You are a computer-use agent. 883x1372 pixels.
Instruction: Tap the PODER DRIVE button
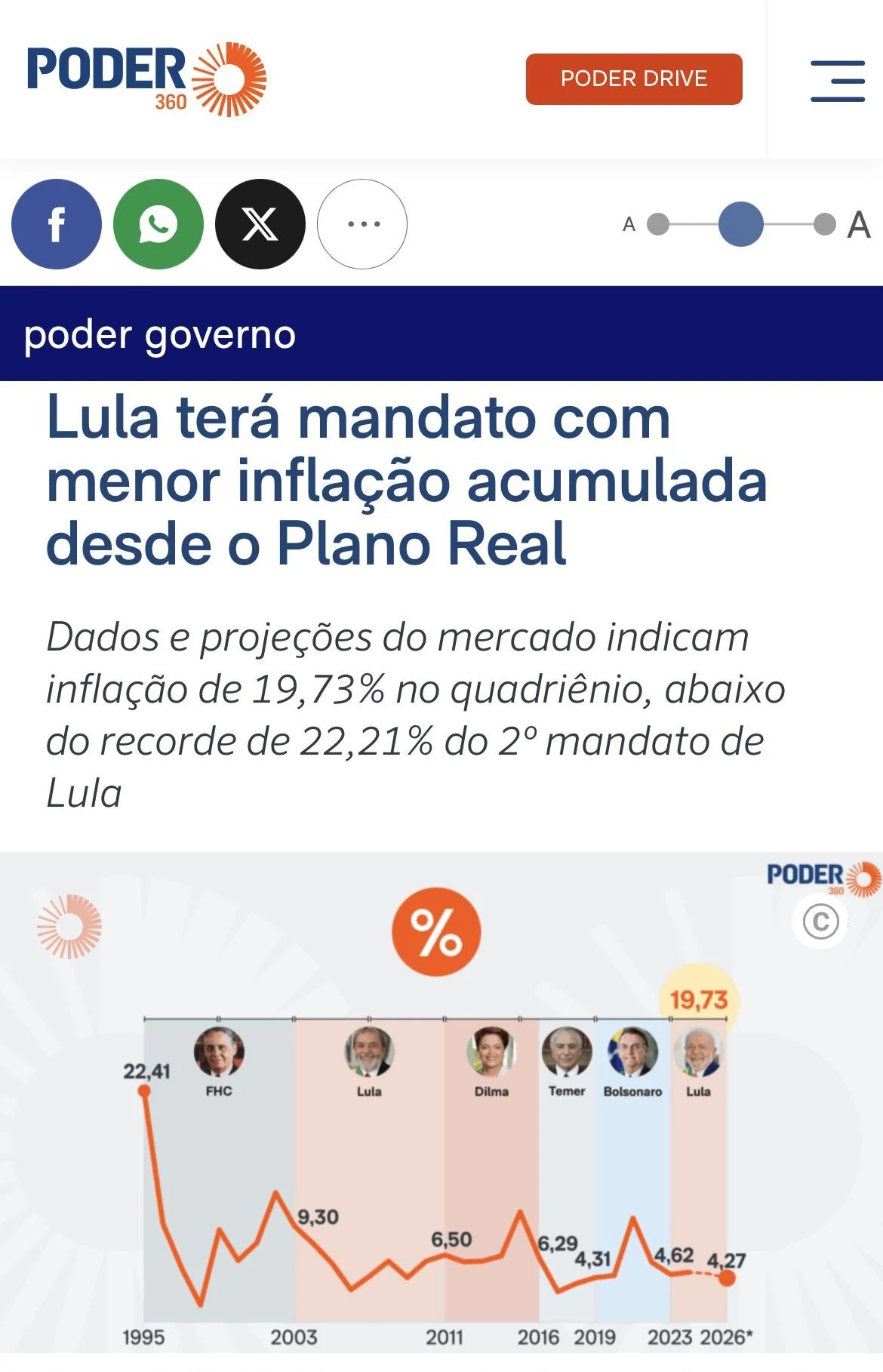pos(634,78)
